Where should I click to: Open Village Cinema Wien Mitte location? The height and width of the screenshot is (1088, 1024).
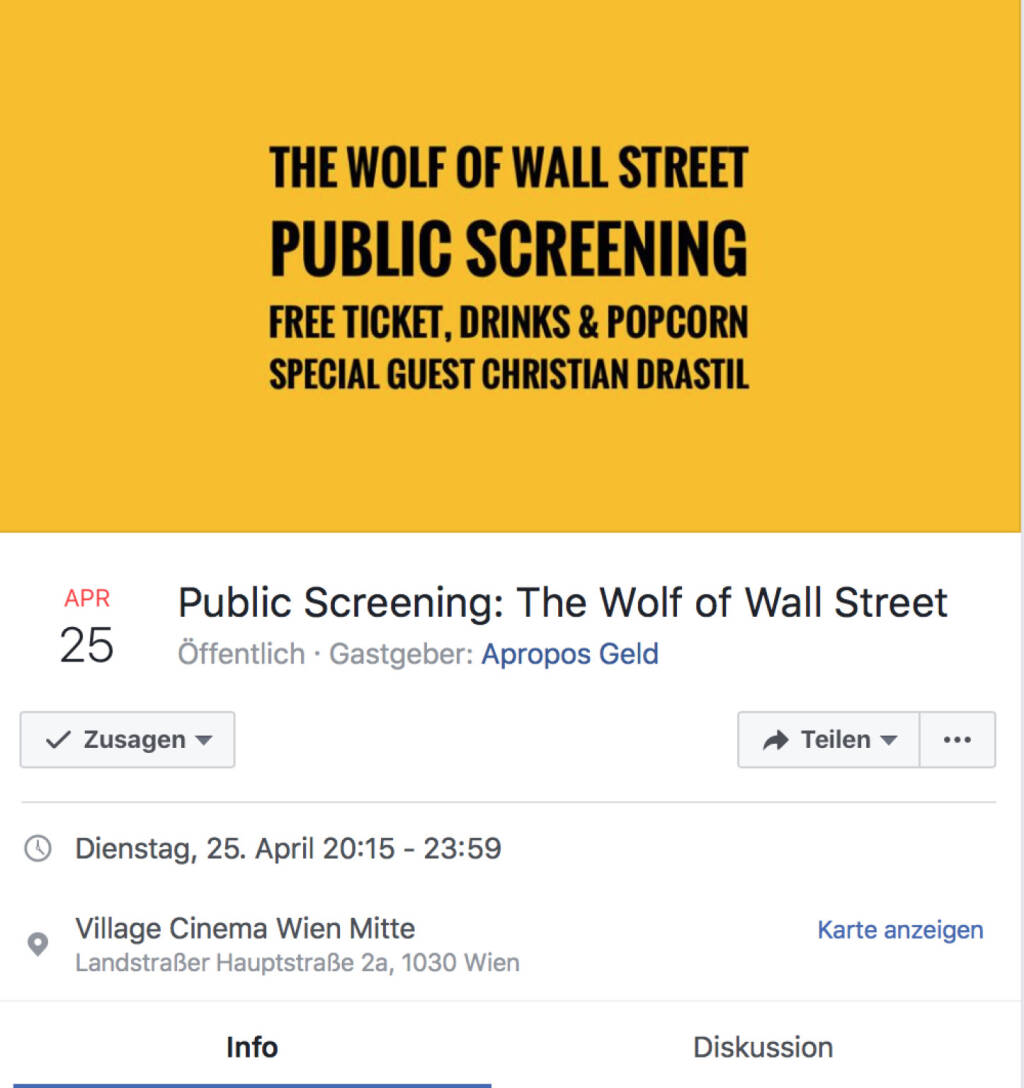(x=245, y=929)
